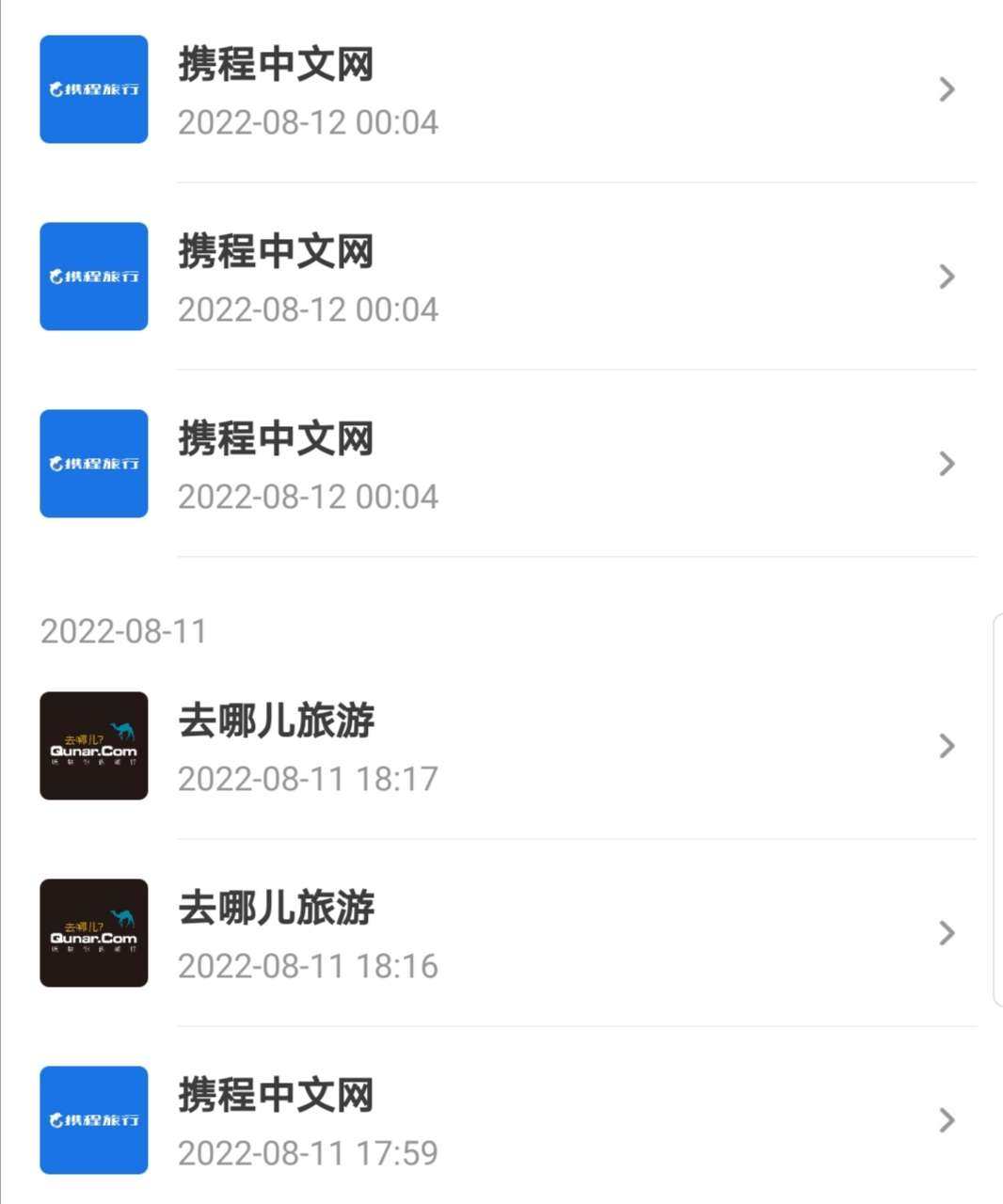
Task: Open the 去哪儿旅游 entry from 18:16
Action: click(276, 908)
